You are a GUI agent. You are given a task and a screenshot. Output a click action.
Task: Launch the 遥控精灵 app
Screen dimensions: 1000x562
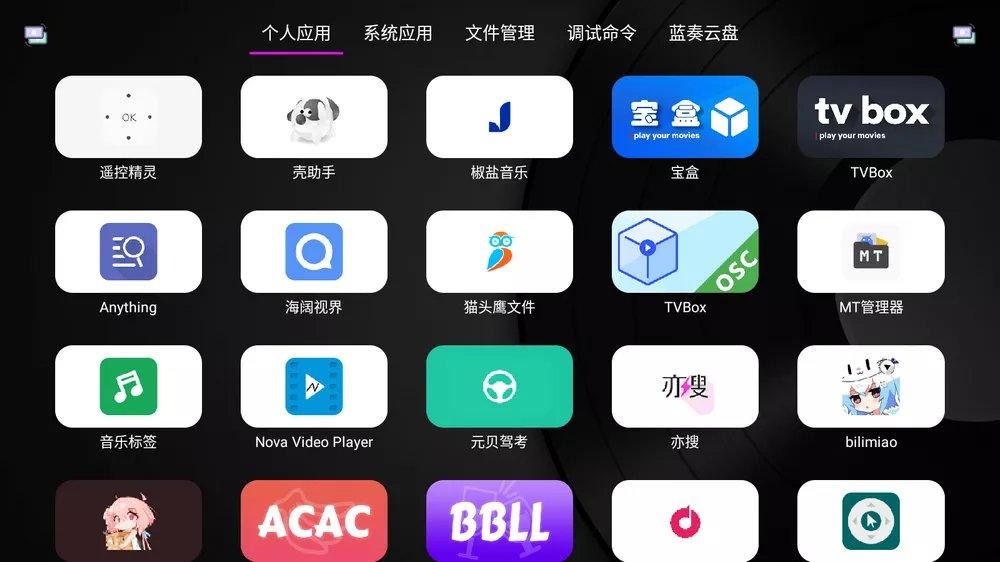[x=128, y=117]
